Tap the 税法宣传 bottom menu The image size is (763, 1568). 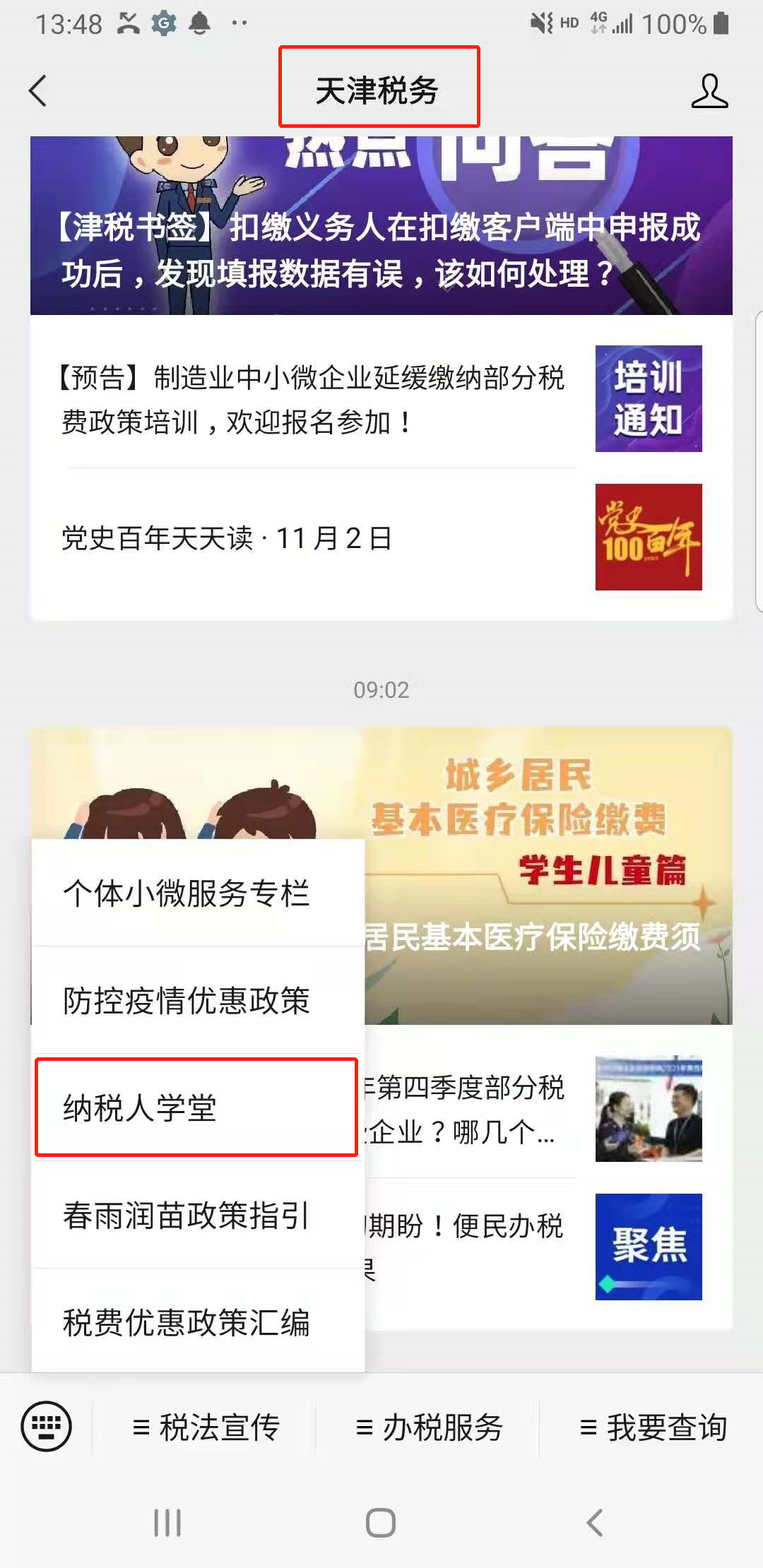(x=205, y=1427)
